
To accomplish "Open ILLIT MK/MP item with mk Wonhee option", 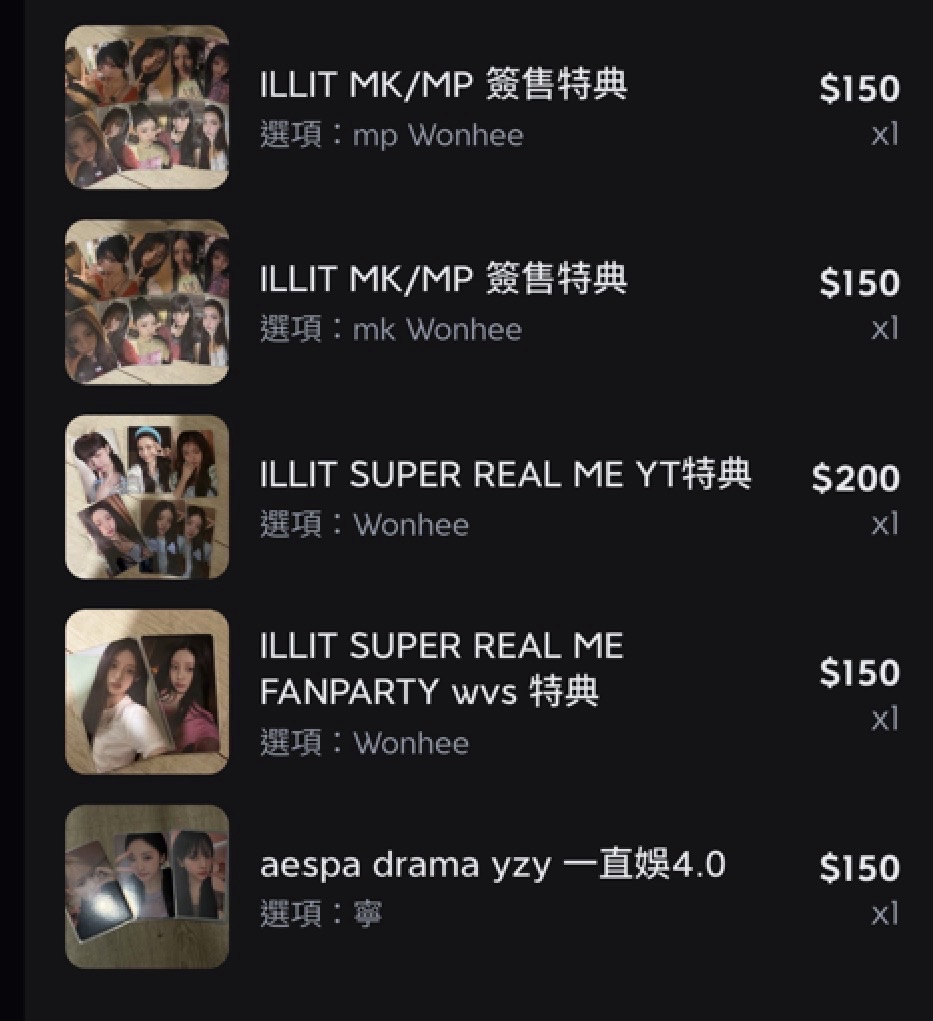I will pyautogui.click(x=443, y=281).
